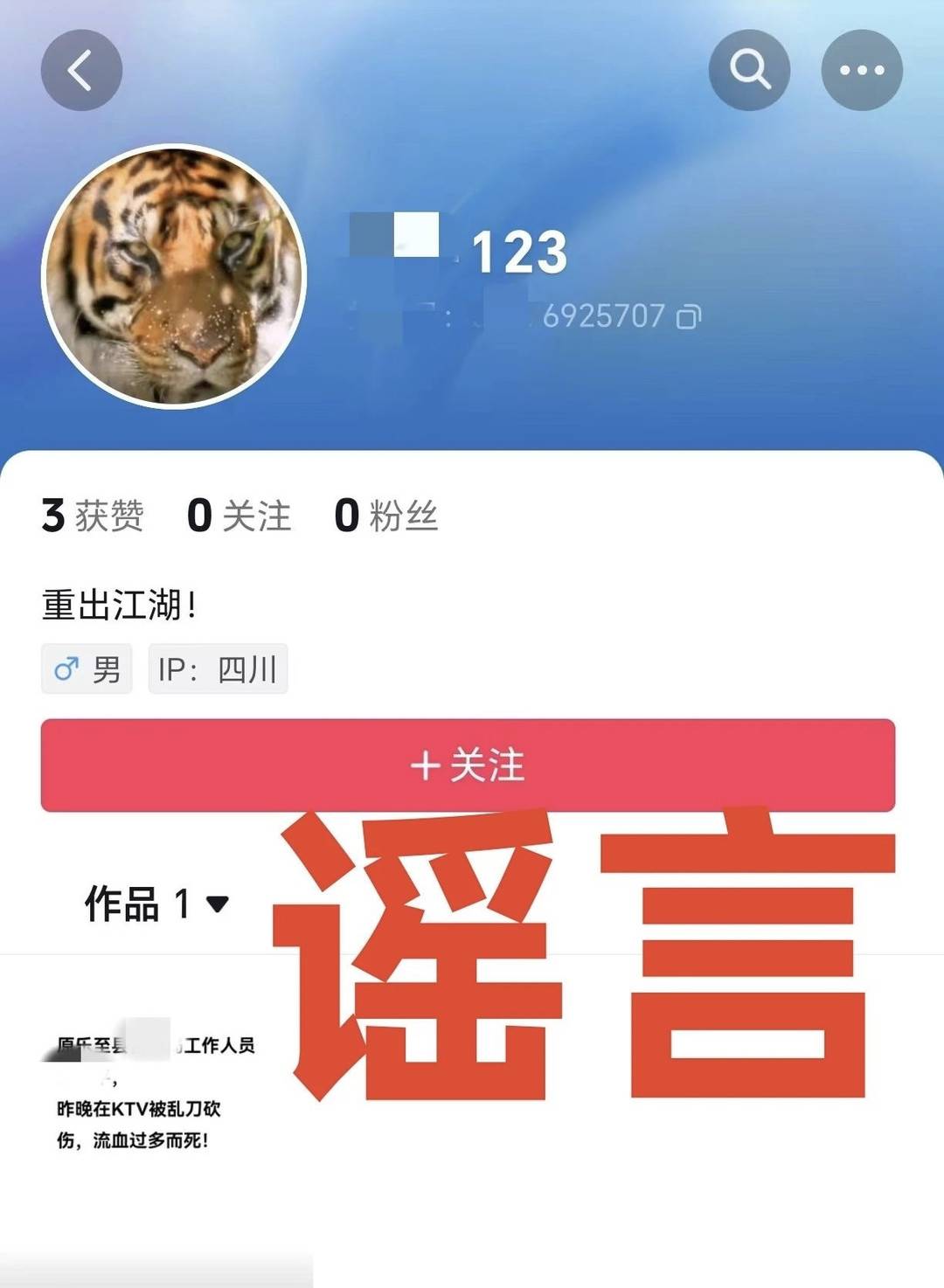Screen dimensions: 944x1288
Task: Open the 粉丝 followers list
Action: [385, 516]
